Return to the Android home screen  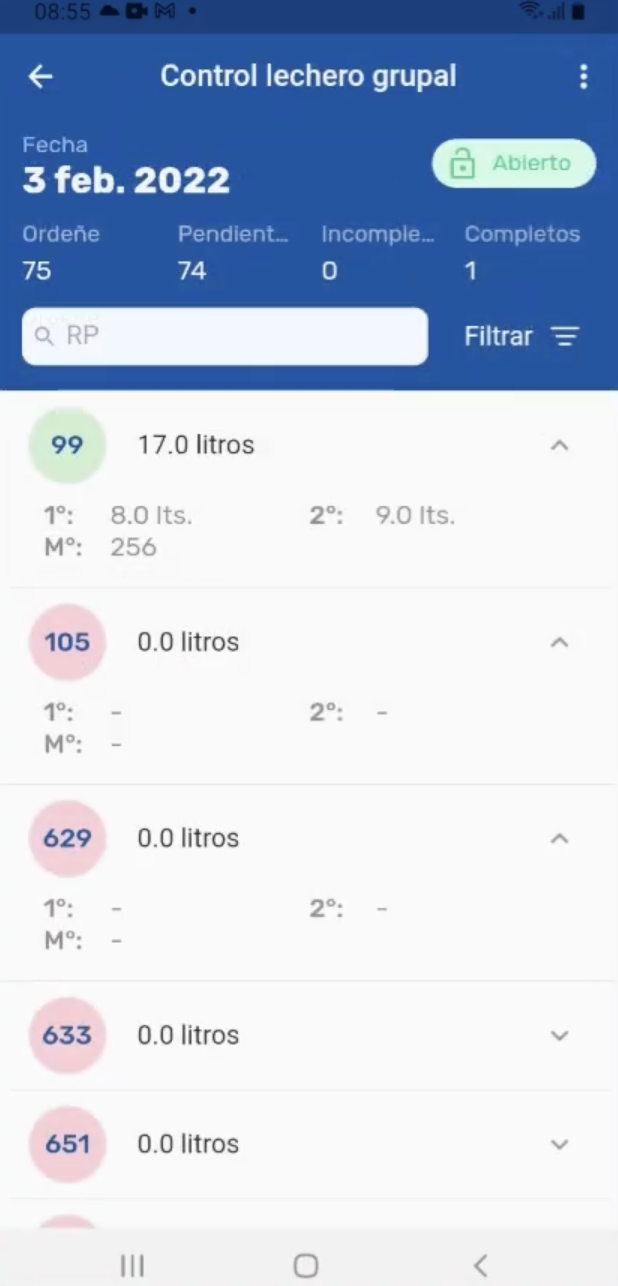point(306,1265)
